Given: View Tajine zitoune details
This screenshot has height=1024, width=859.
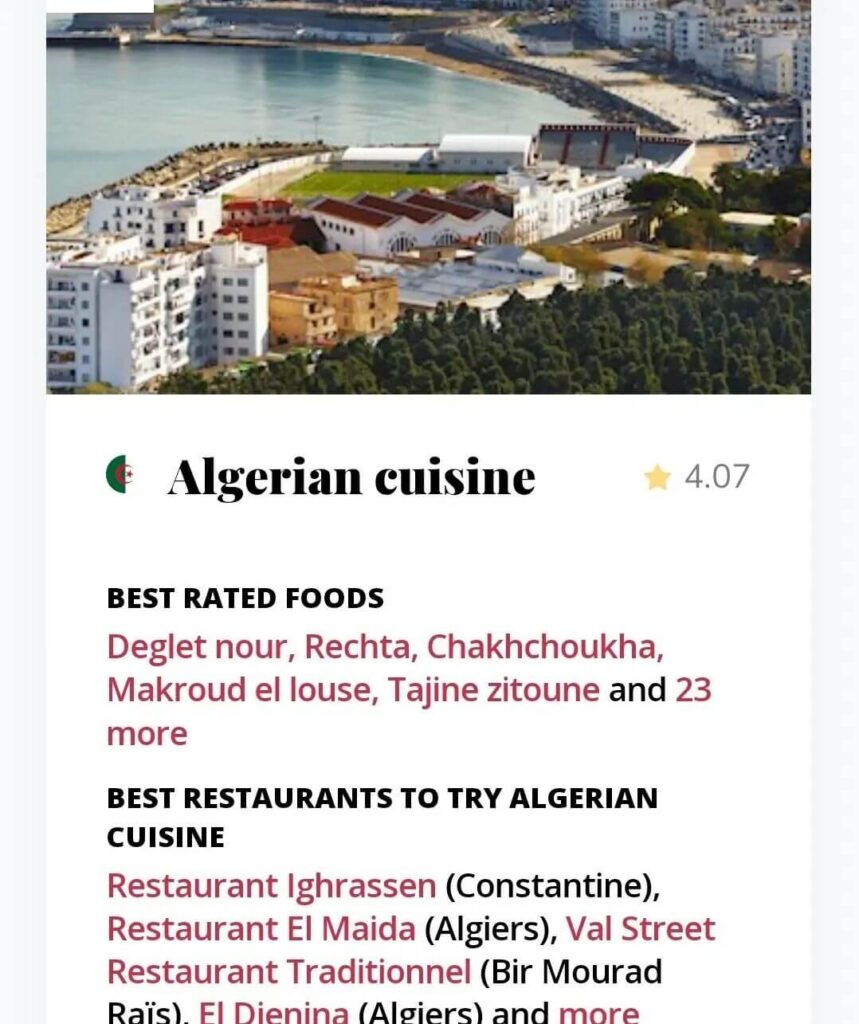Looking at the screenshot, I should 494,690.
